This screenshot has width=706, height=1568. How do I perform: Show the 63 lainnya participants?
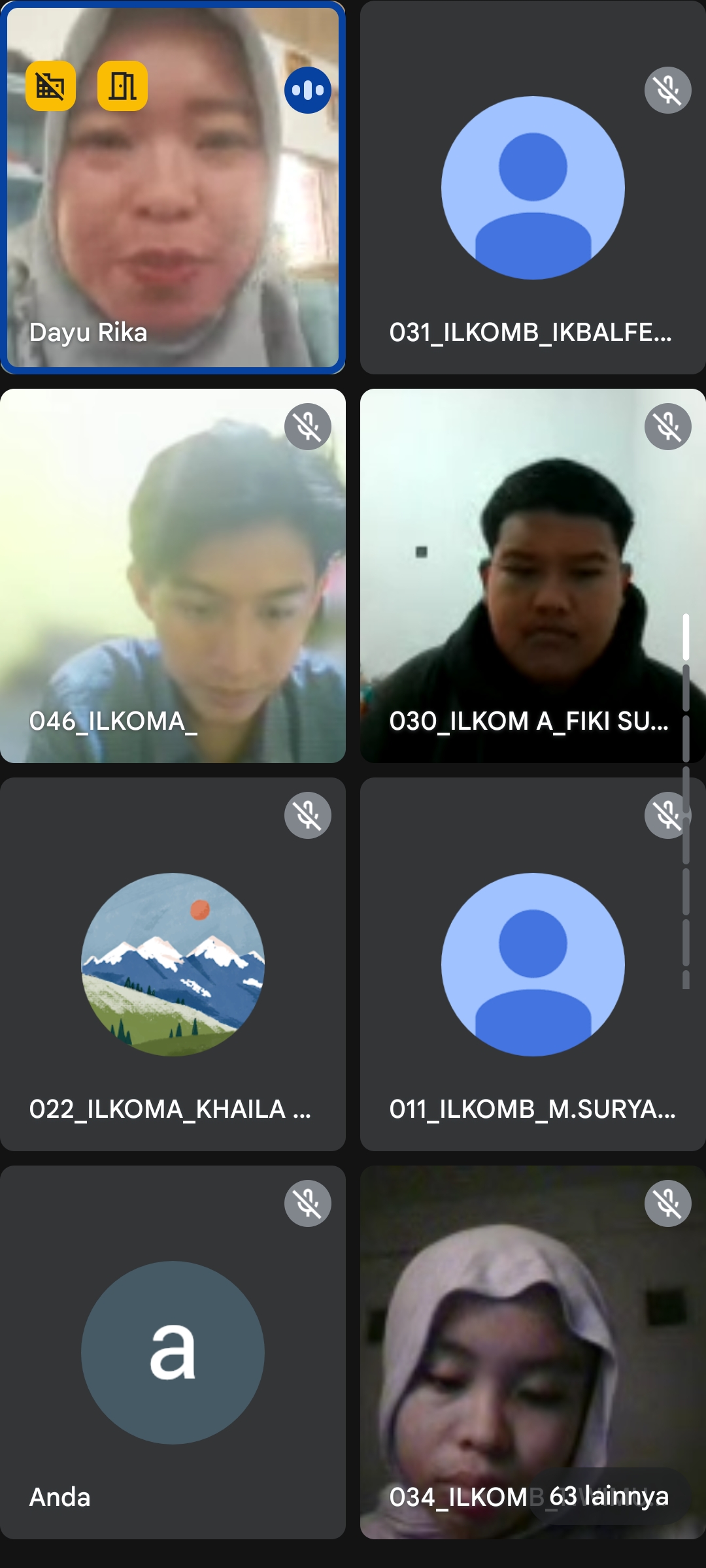click(x=609, y=1496)
